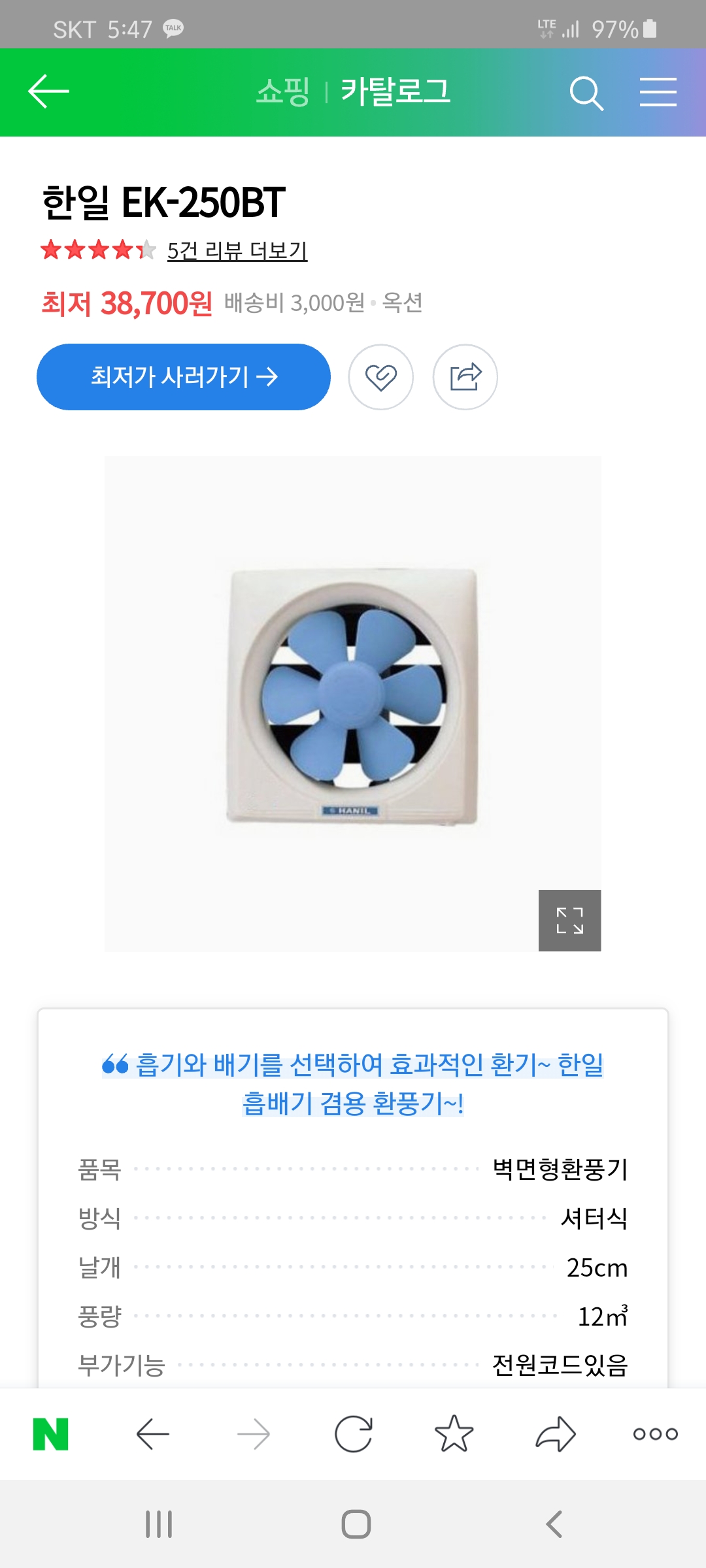Viewport: 706px width, 1568px height.
Task: Open 5건 리뷰 더보기 link
Action: 237,250
